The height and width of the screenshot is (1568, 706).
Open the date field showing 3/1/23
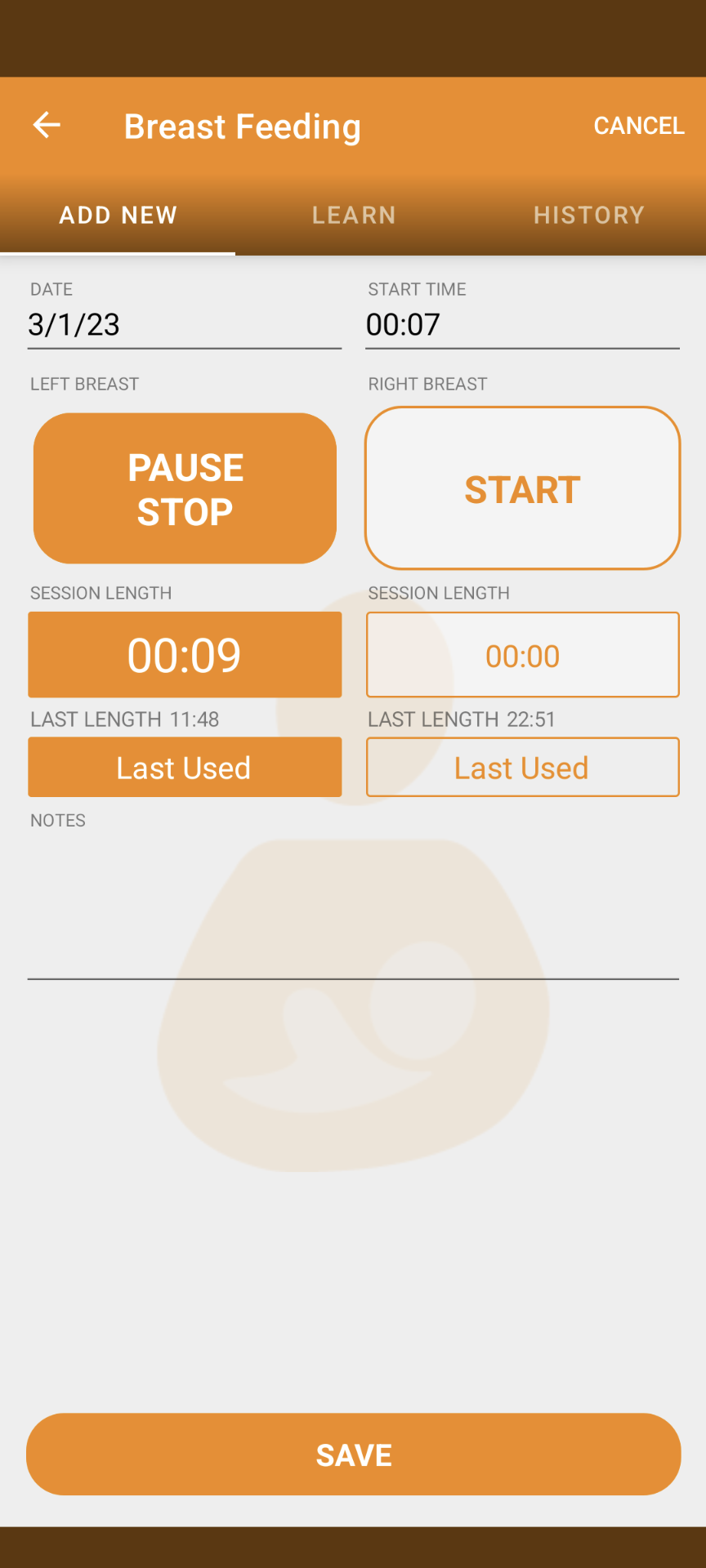click(184, 325)
